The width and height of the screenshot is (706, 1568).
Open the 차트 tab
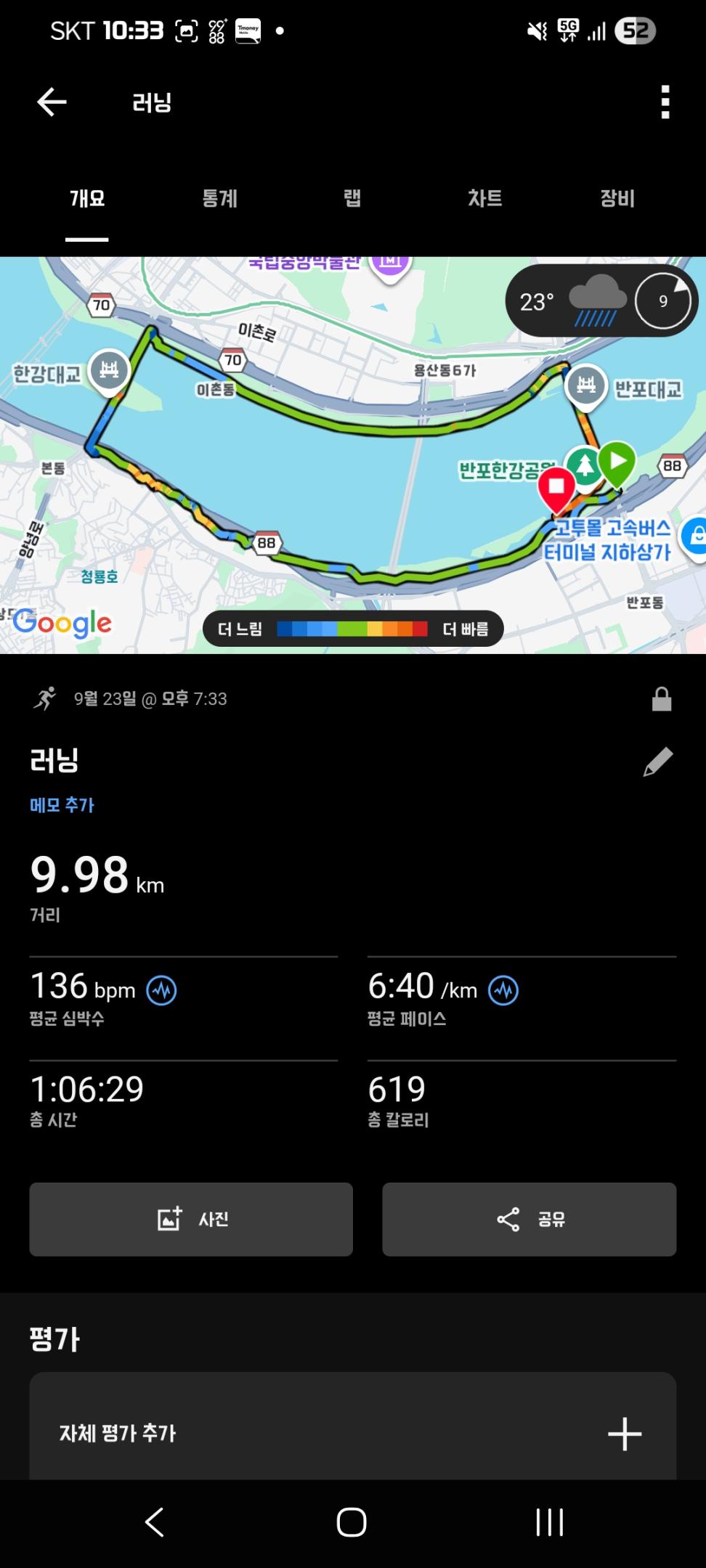tap(484, 199)
